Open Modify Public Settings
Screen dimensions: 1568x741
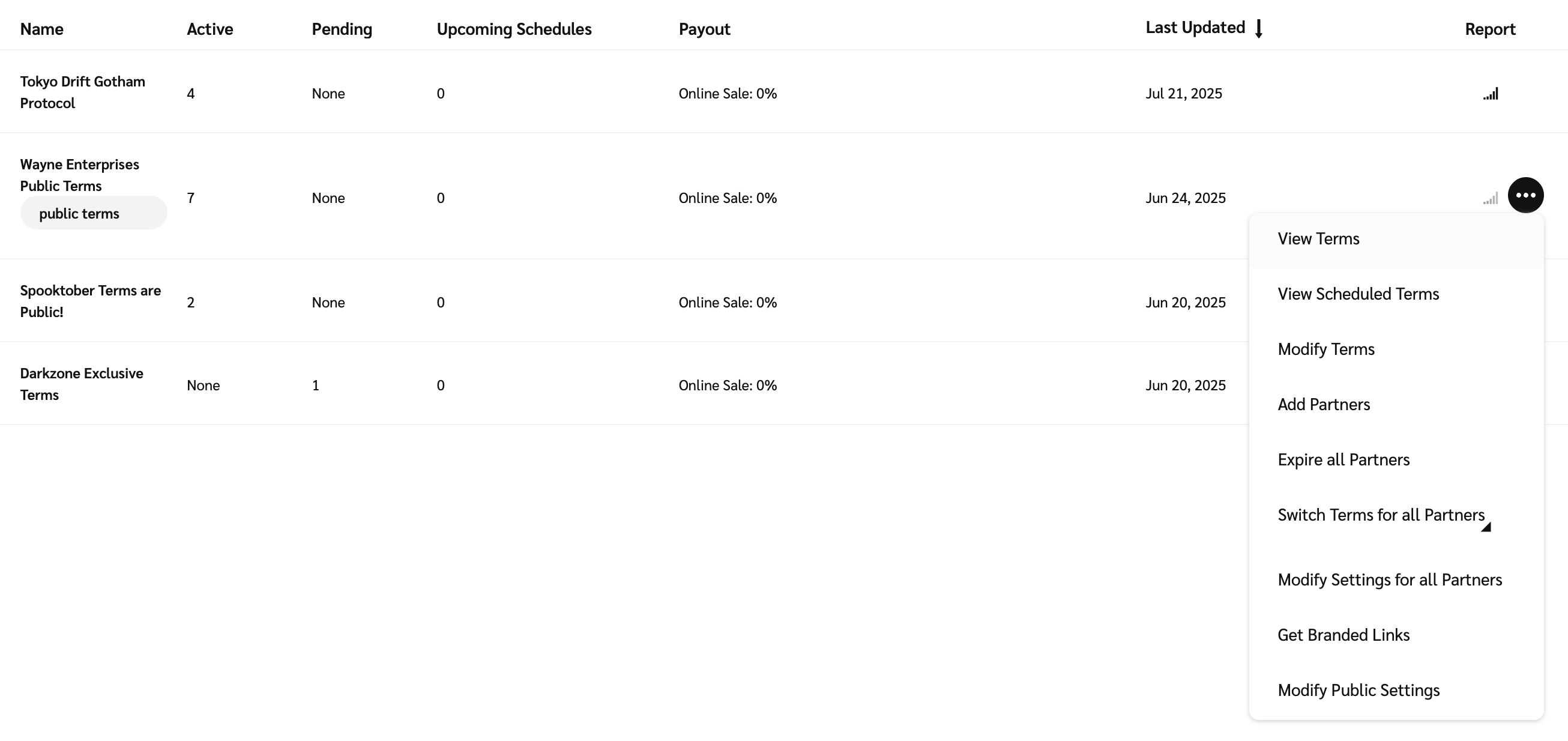[x=1358, y=691]
